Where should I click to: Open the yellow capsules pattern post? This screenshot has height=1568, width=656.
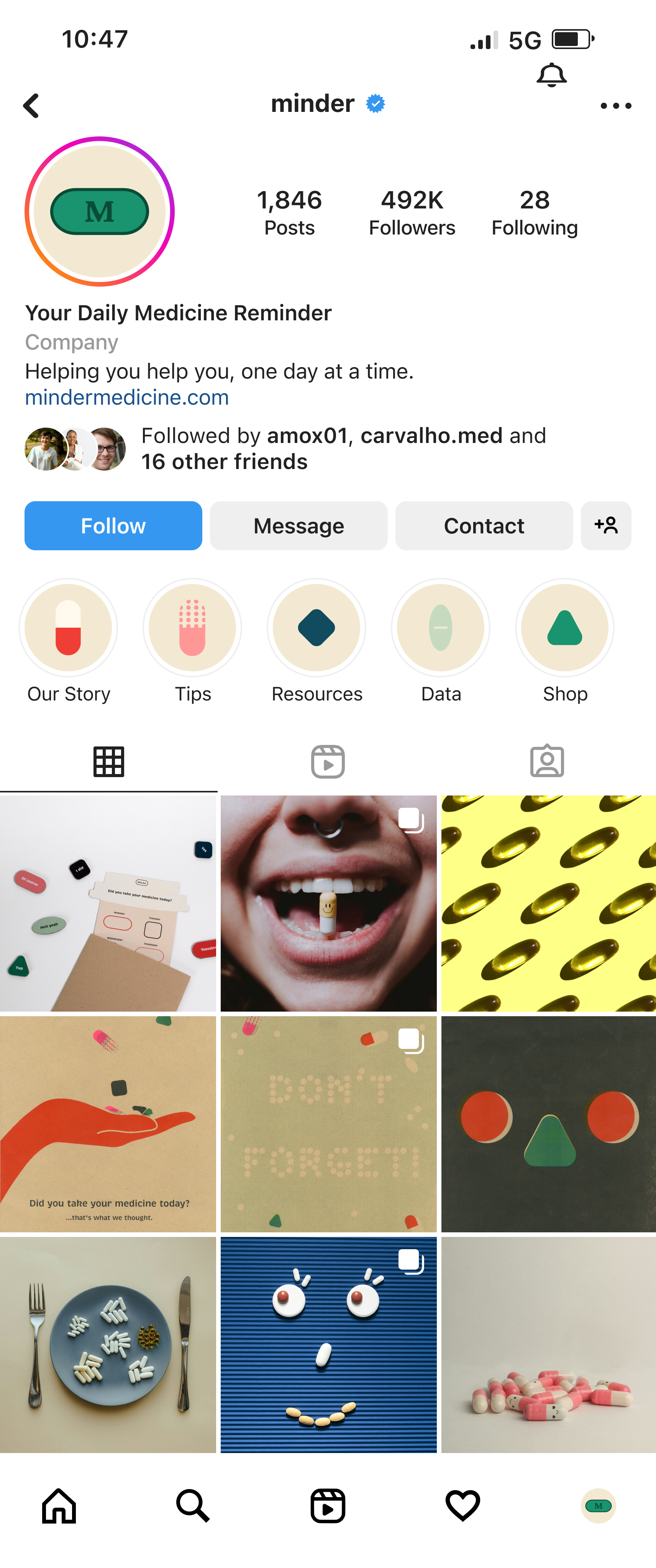click(548, 903)
